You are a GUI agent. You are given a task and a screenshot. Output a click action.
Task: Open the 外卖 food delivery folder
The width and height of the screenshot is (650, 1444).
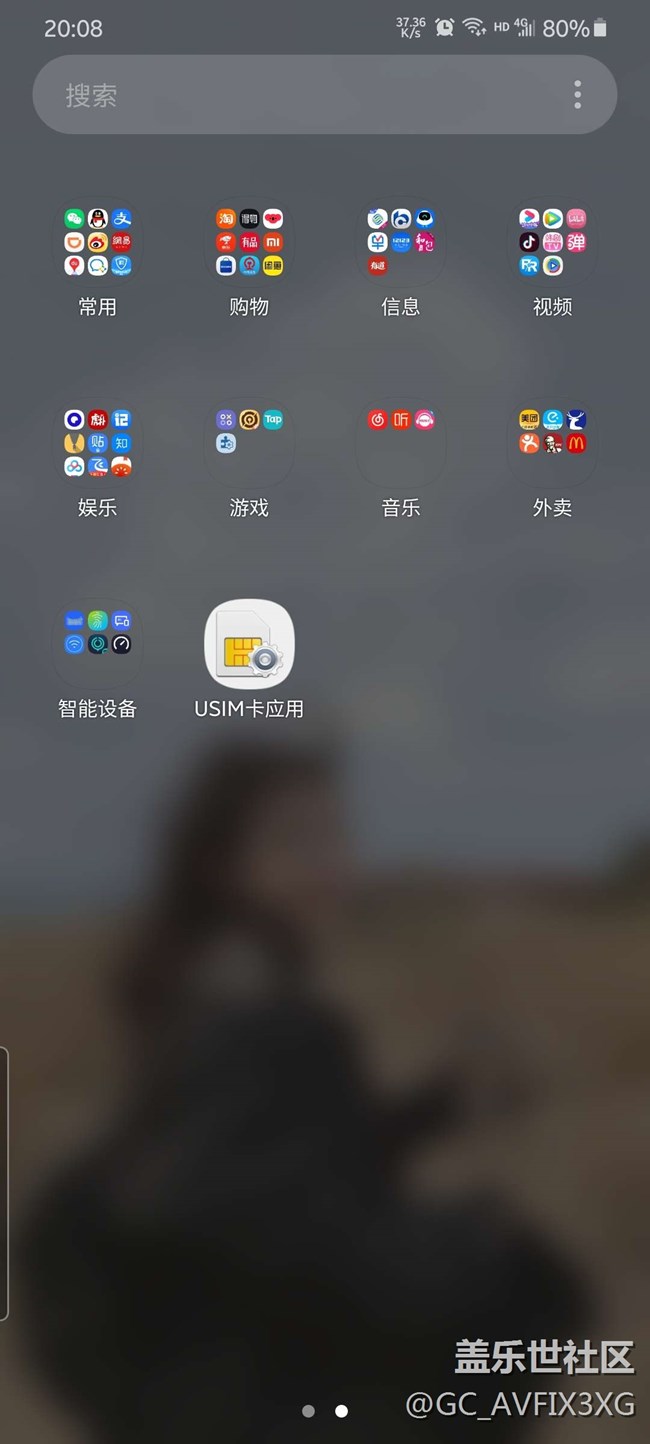(552, 444)
